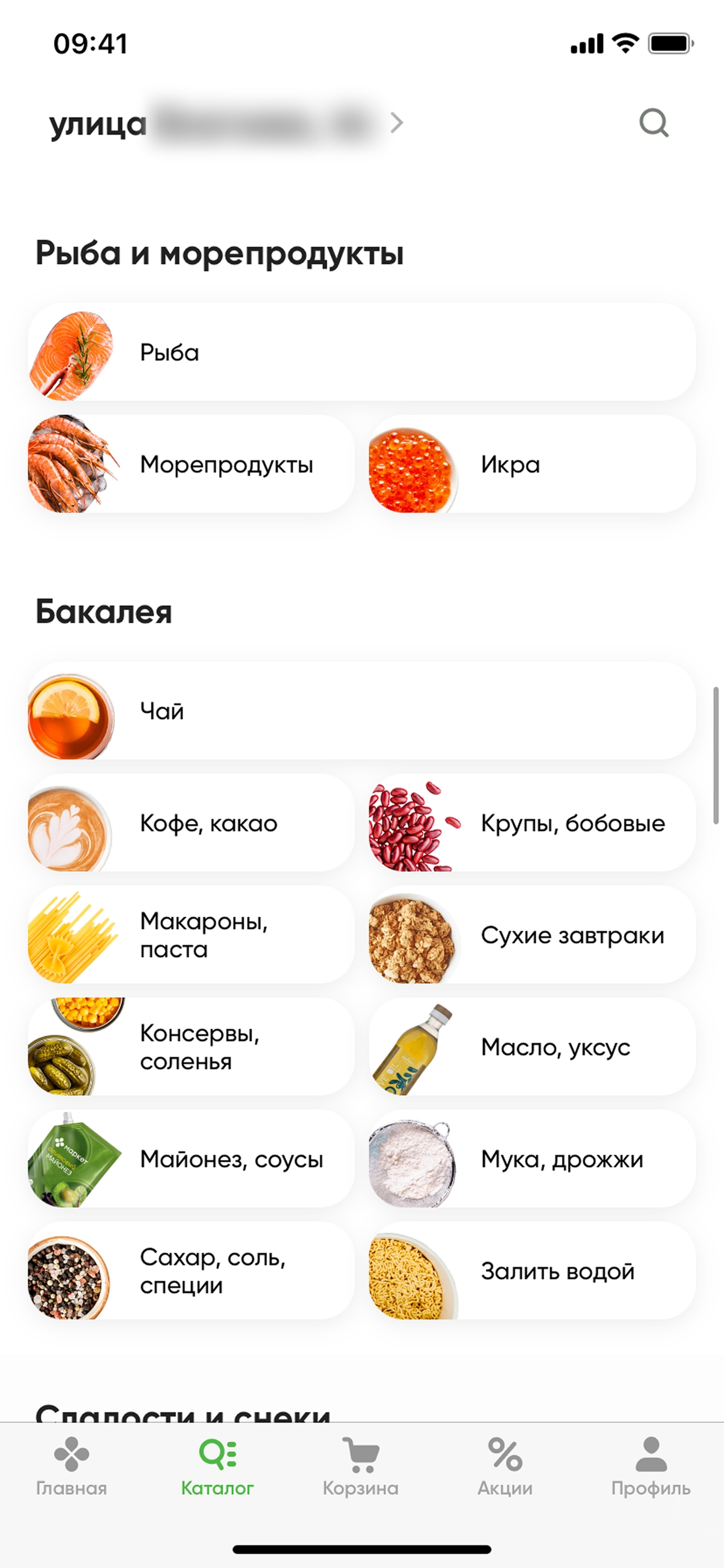Open the Залить водой category

531,1271
